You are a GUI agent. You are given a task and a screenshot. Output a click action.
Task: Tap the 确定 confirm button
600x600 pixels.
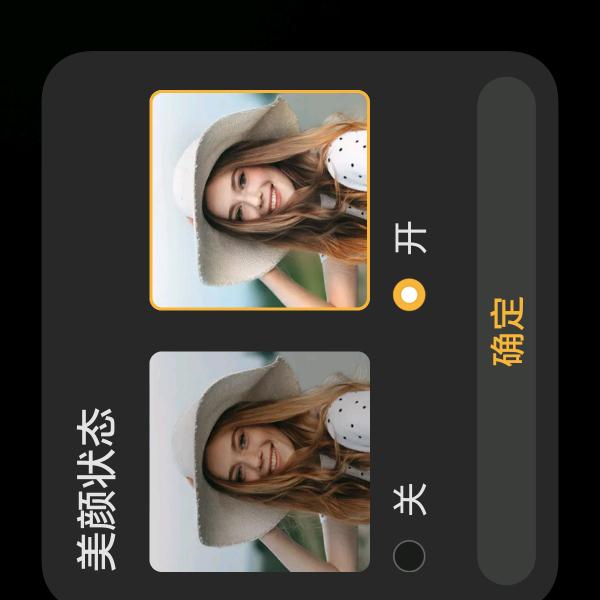coord(507,330)
